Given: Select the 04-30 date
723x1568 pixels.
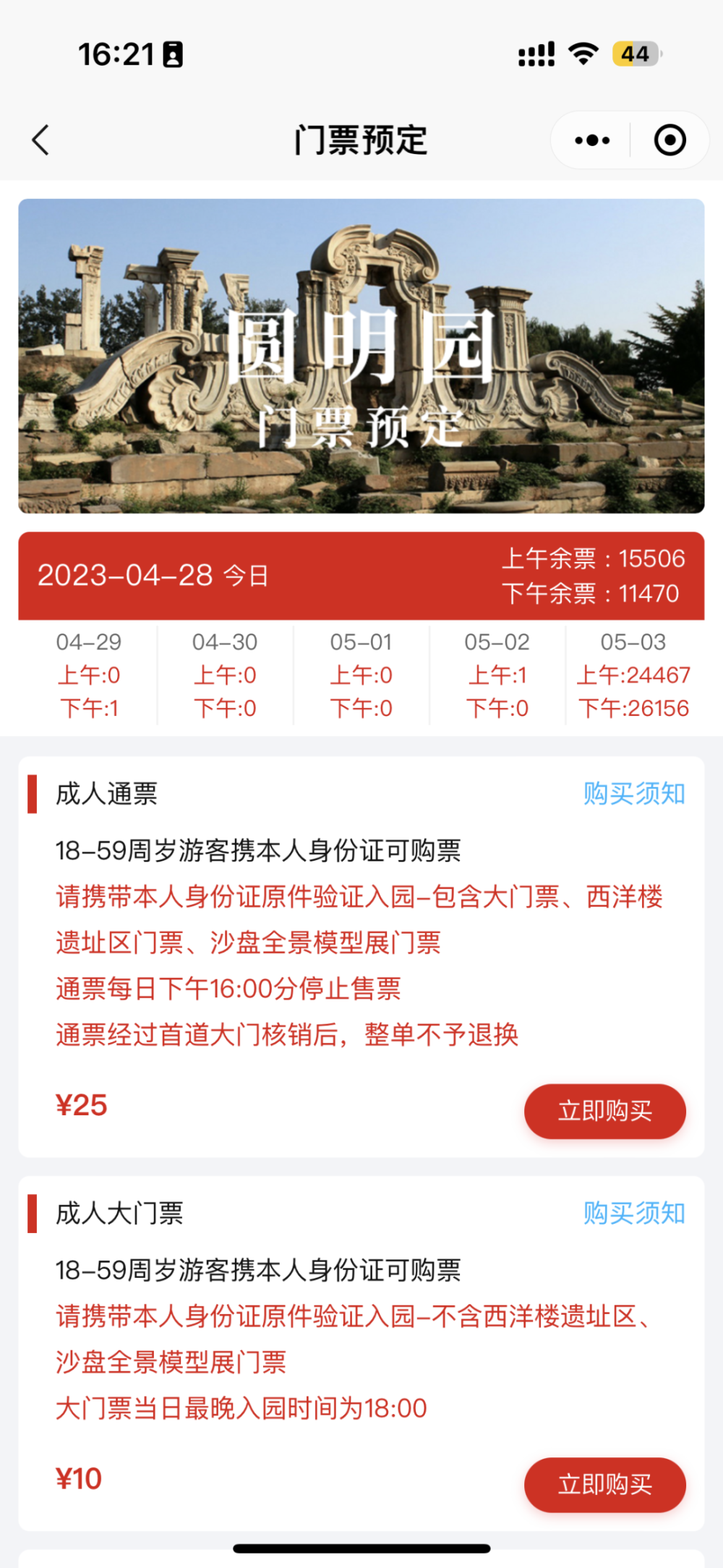Looking at the screenshot, I should coord(225,675).
